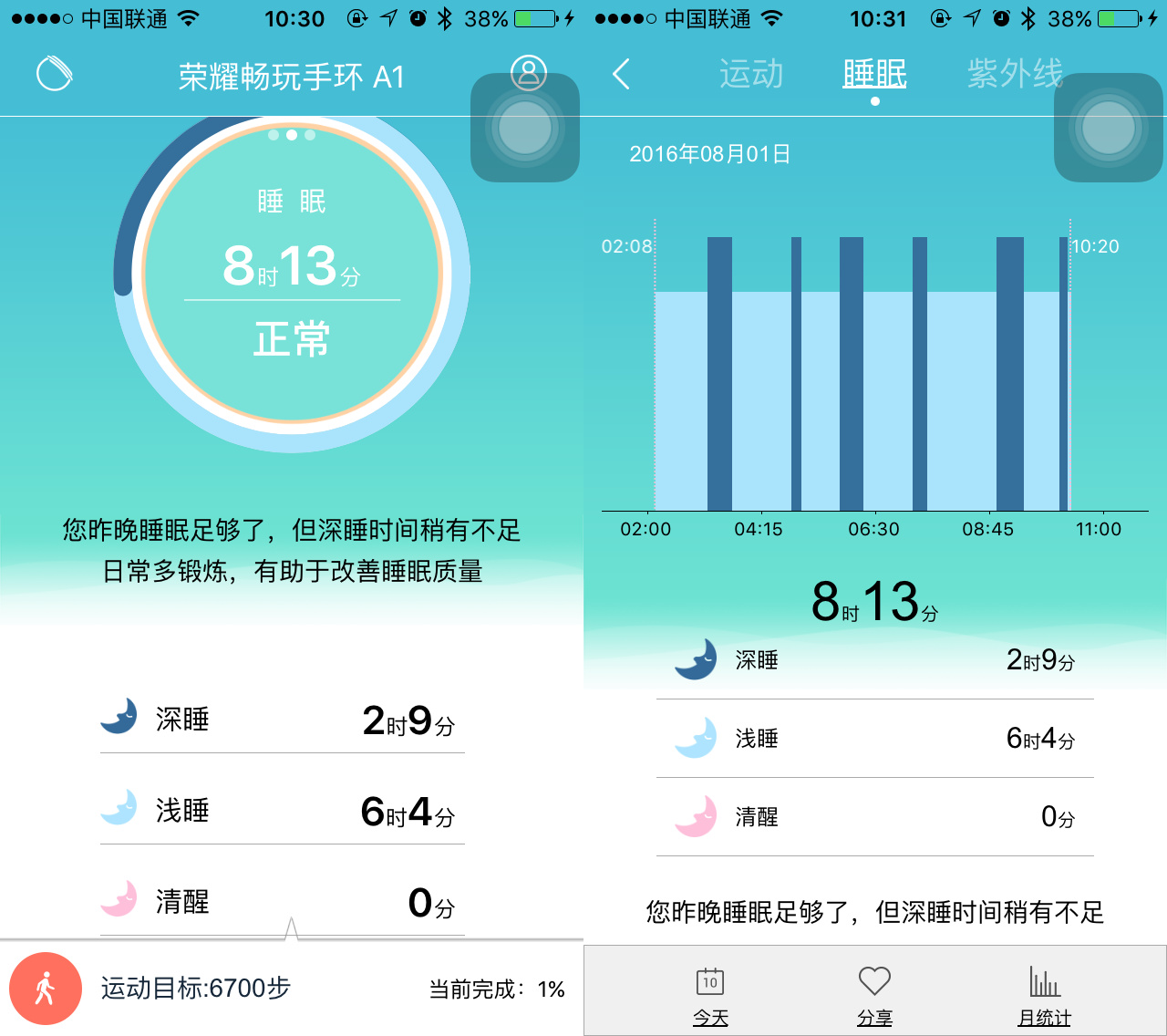Open the user profile icon

click(528, 72)
